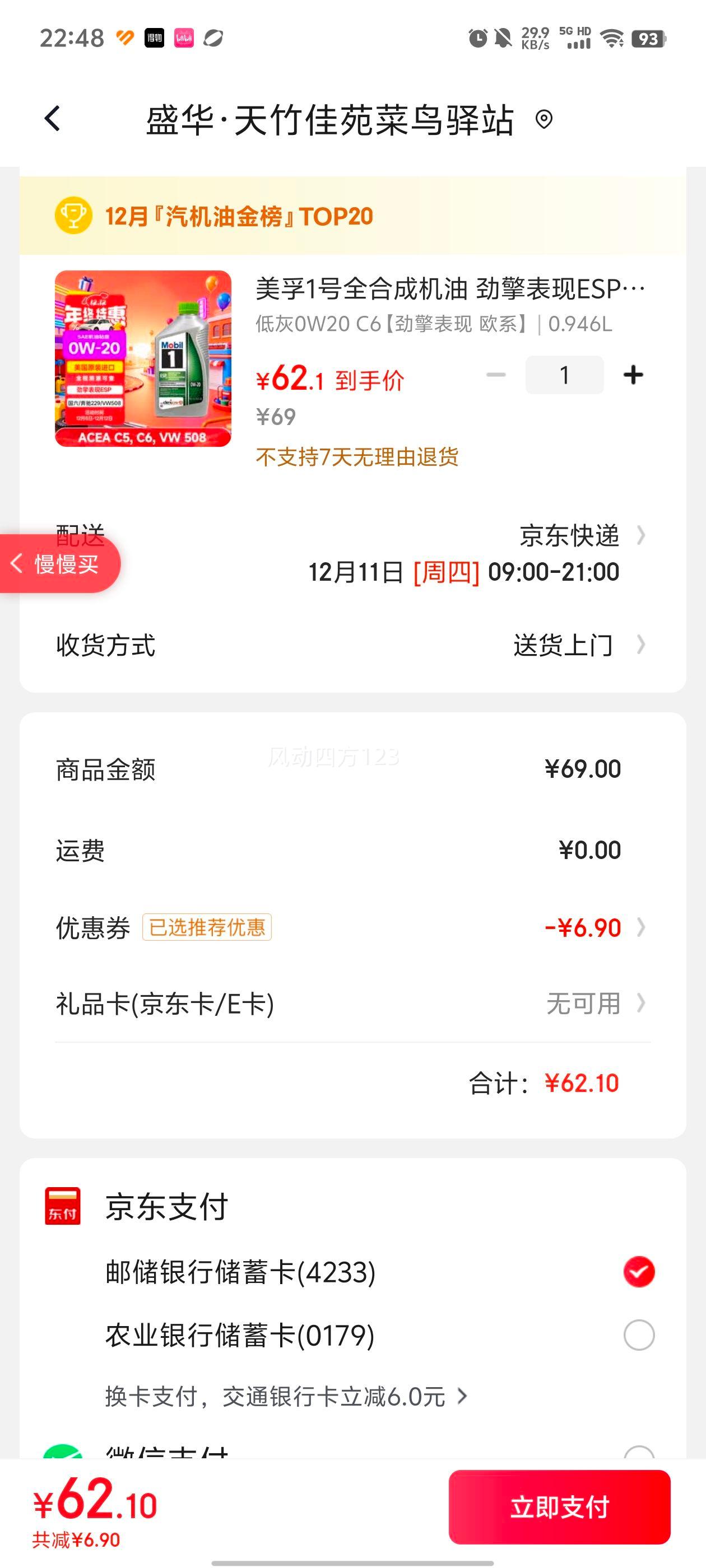Open the 汽机油金榜 TOP20 banner
The width and height of the screenshot is (706, 1568).
point(238,217)
